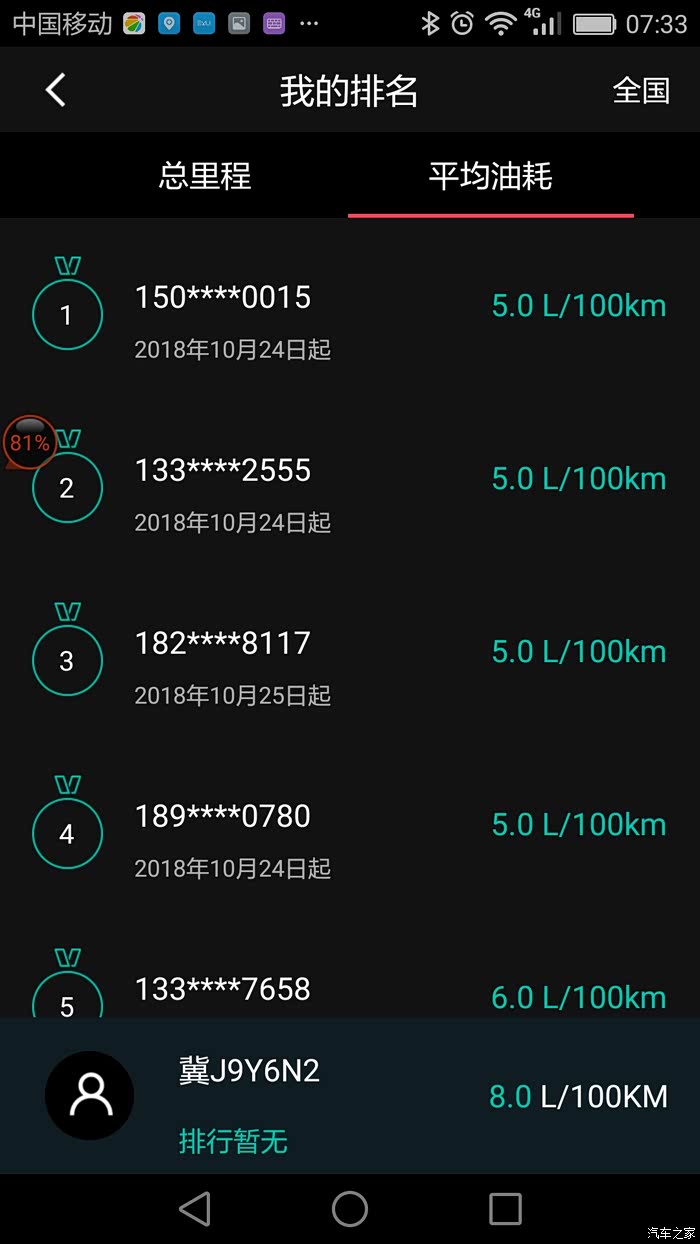
Task: Switch to the 总里程 tab
Action: click(205, 177)
